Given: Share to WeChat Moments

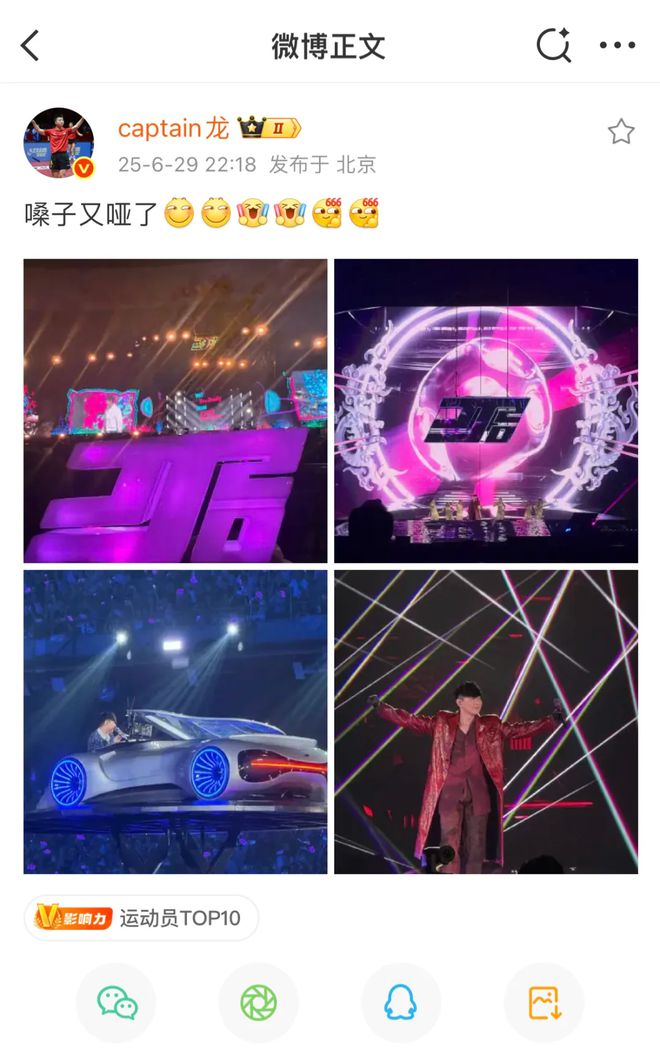Looking at the screenshot, I should (259, 1003).
